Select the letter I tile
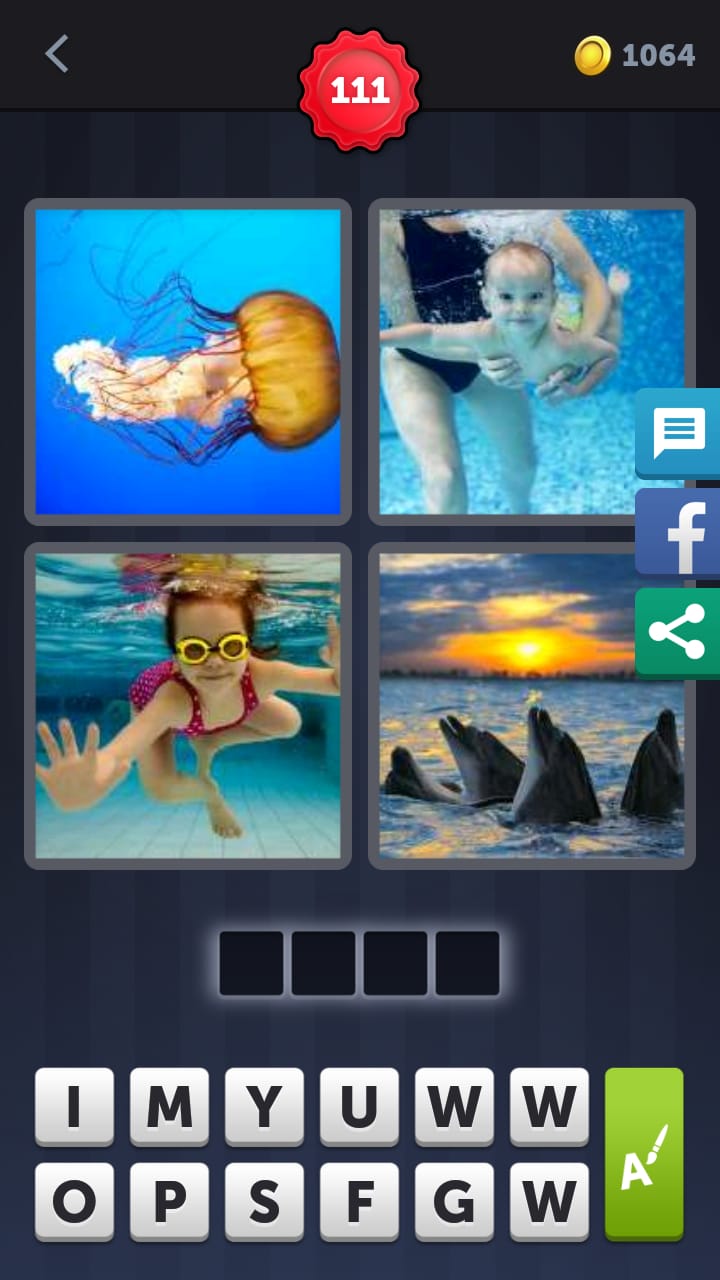 [x=74, y=1106]
